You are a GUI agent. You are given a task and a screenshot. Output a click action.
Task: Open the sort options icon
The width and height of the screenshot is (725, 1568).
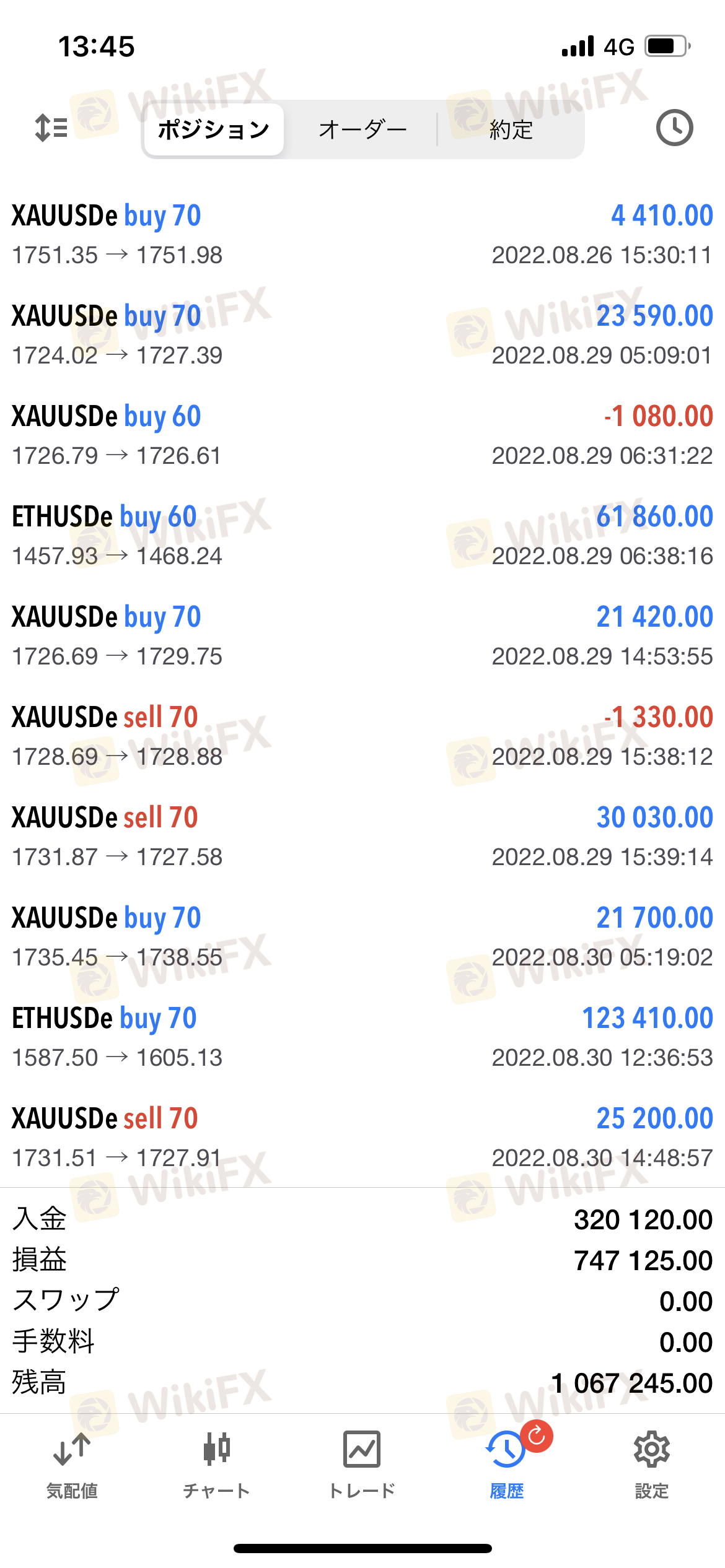(51, 128)
